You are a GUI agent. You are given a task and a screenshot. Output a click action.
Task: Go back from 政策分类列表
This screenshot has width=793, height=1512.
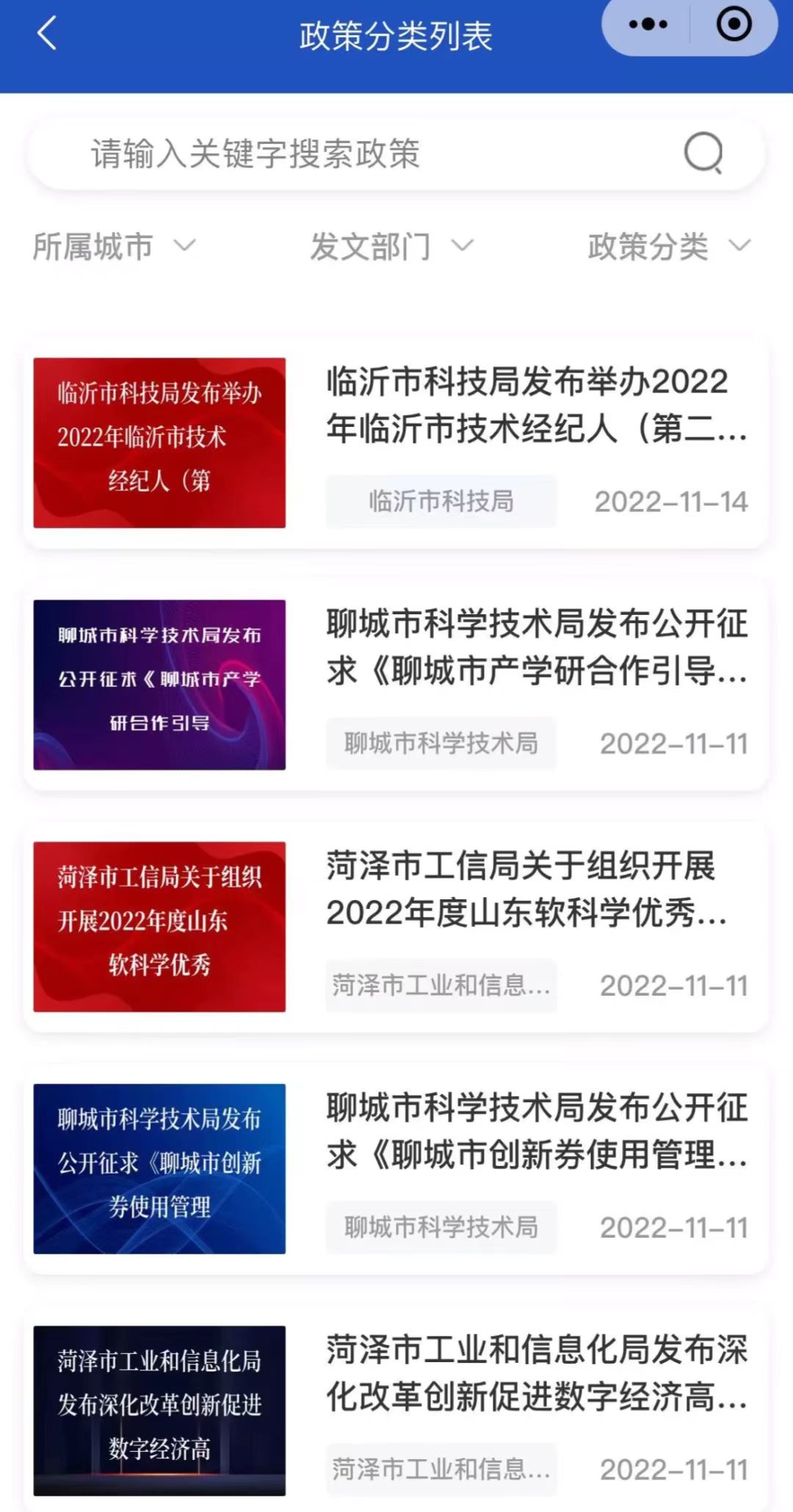tap(47, 35)
